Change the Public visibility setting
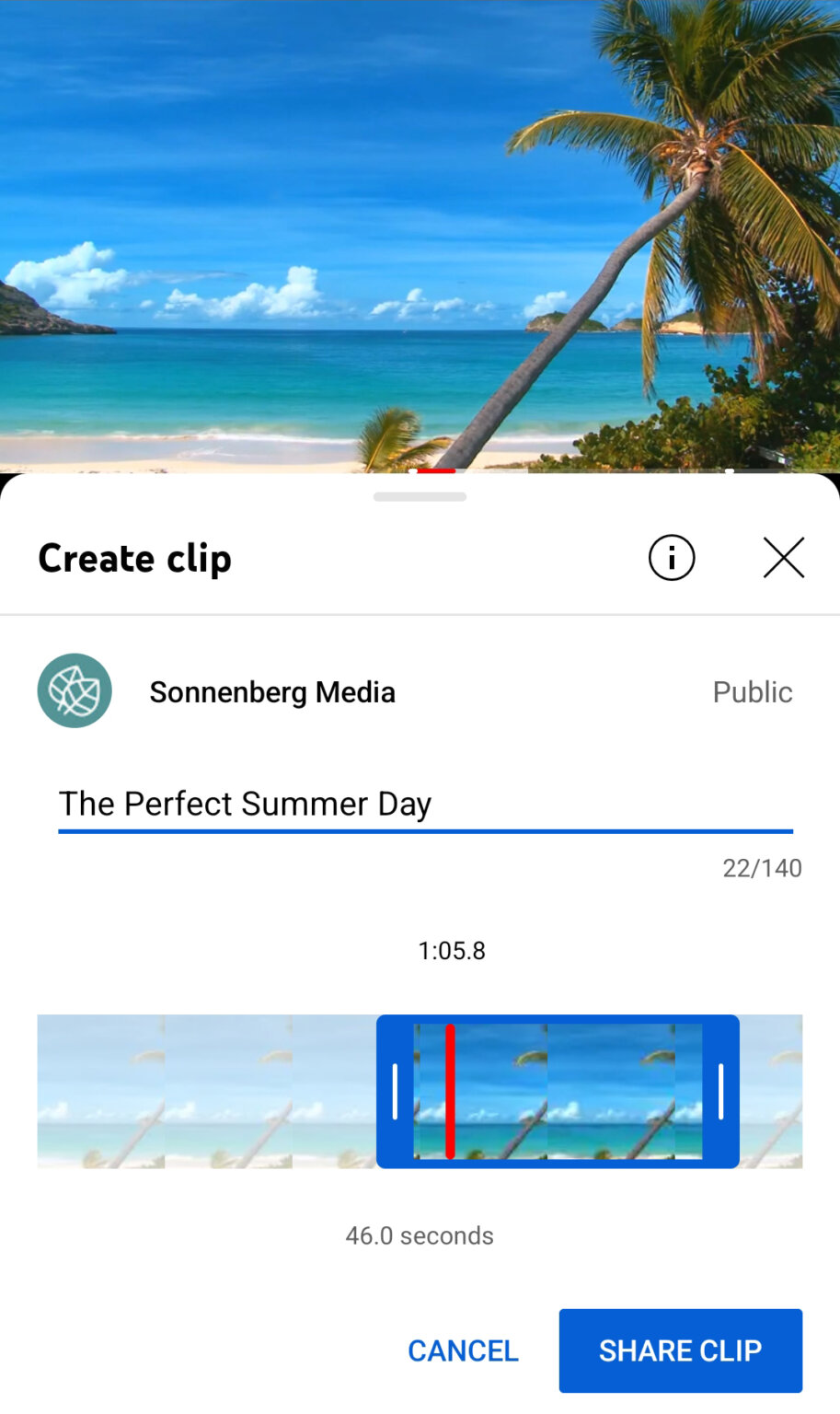The width and height of the screenshot is (840, 1414). (752, 691)
